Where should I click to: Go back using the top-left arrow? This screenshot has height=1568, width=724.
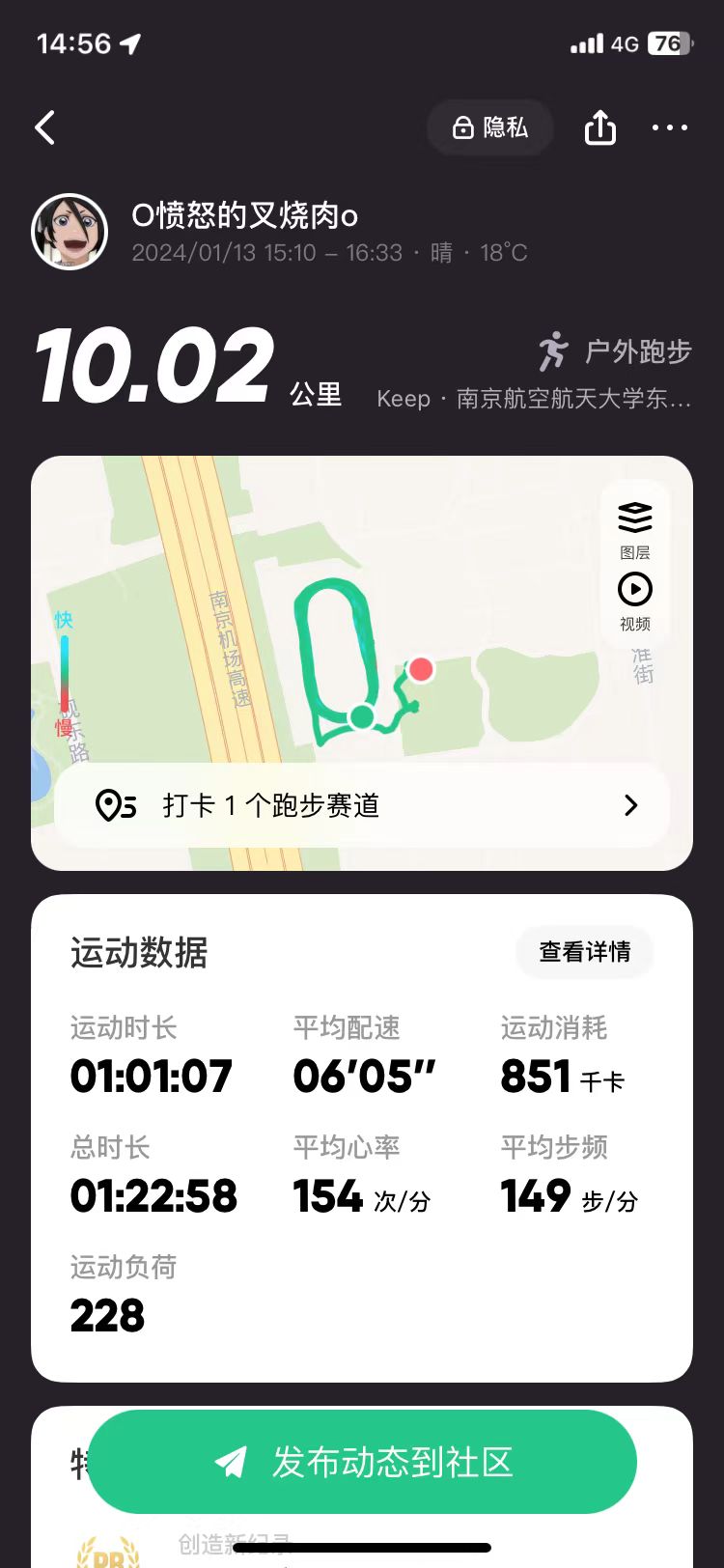click(45, 127)
